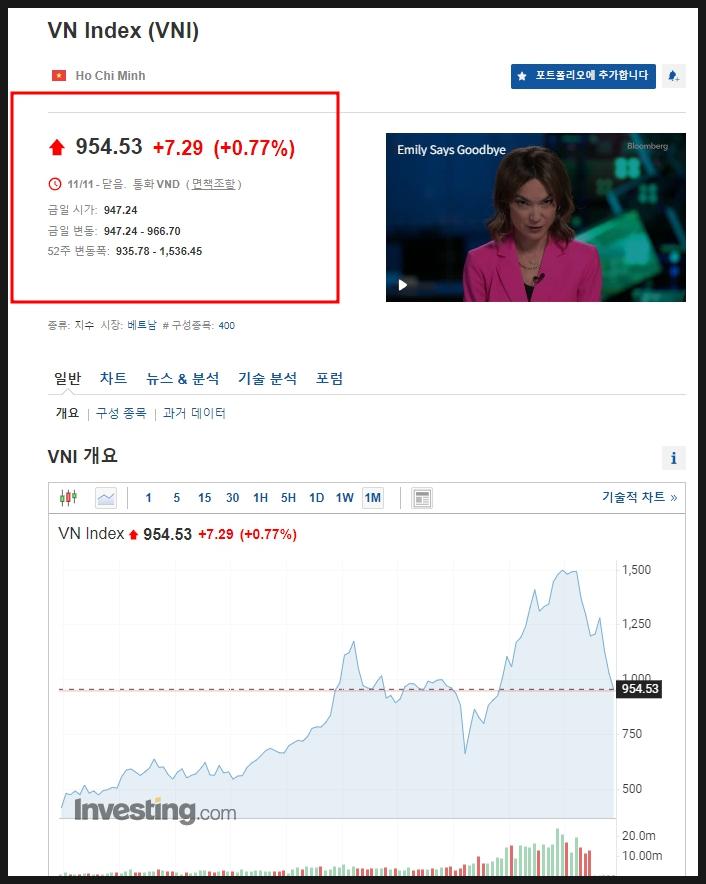Go to the 포럼 tab
The image size is (706, 884).
click(329, 378)
